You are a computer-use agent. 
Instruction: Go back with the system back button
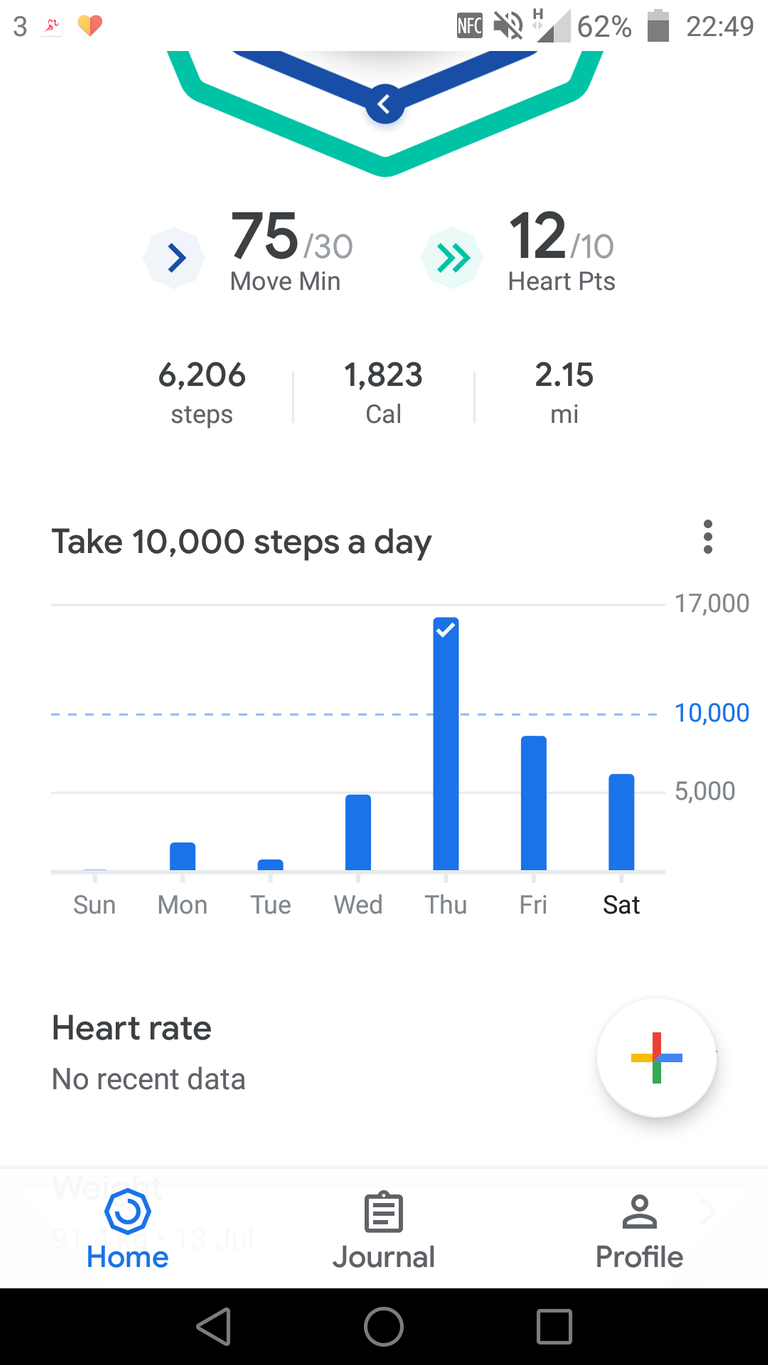coord(214,1327)
